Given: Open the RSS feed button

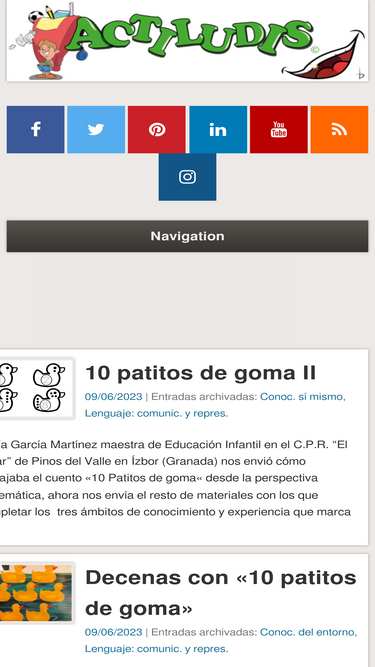Looking at the screenshot, I should (x=339, y=129).
